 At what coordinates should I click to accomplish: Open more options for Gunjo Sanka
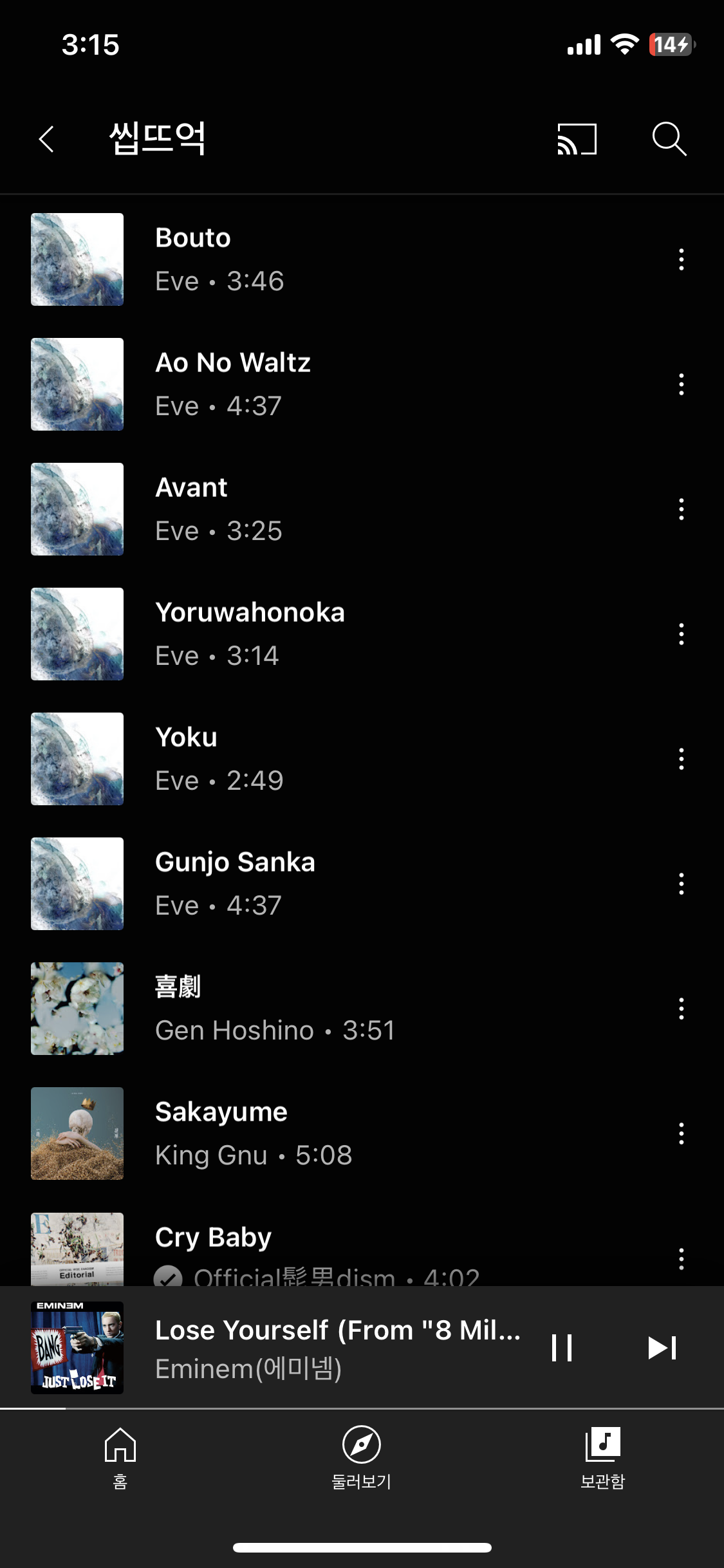[681, 884]
